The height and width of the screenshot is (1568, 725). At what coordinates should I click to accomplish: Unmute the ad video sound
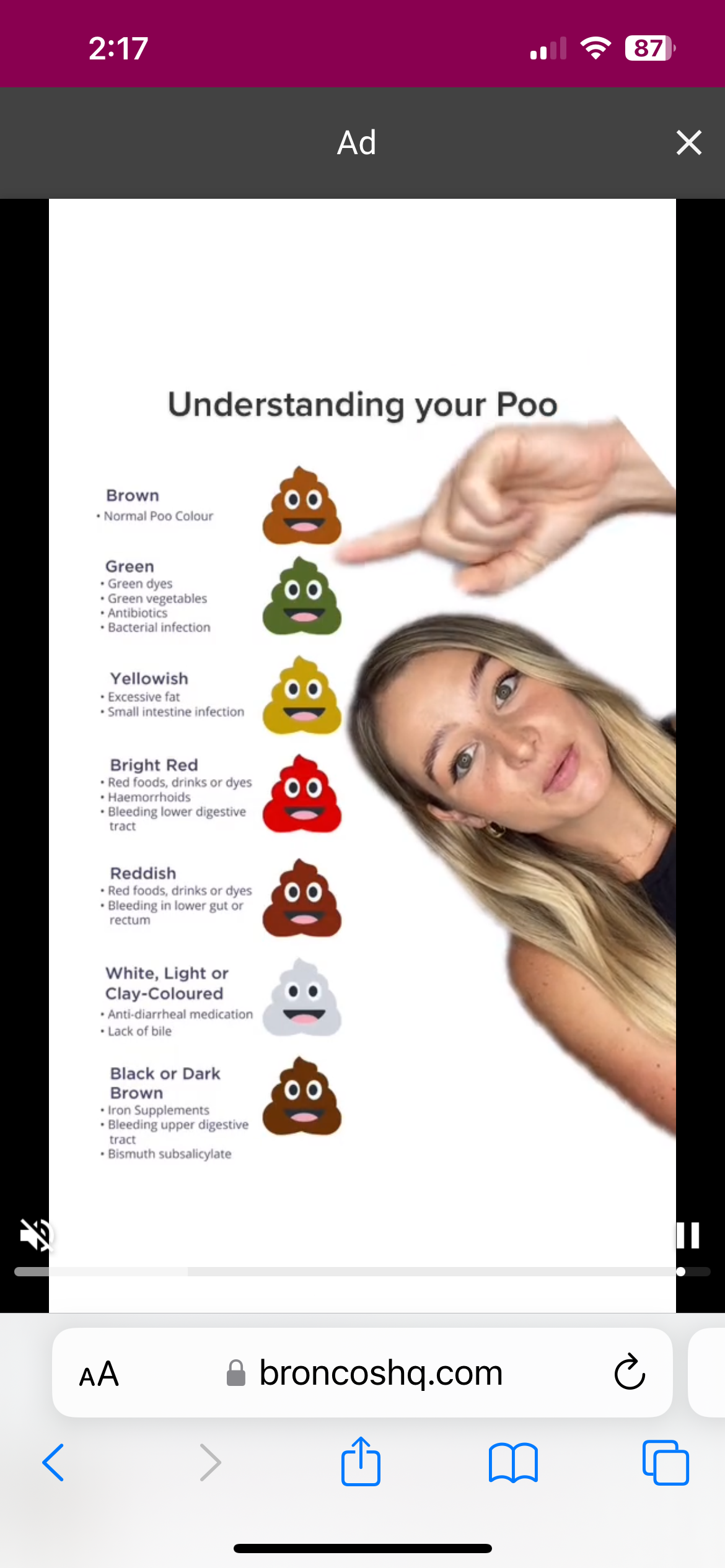[x=36, y=1234]
